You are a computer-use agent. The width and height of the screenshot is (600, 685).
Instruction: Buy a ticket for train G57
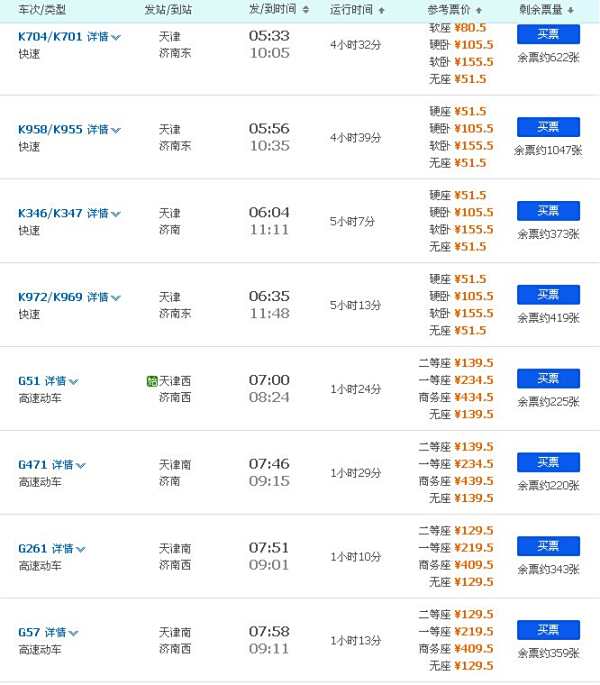[548, 630]
